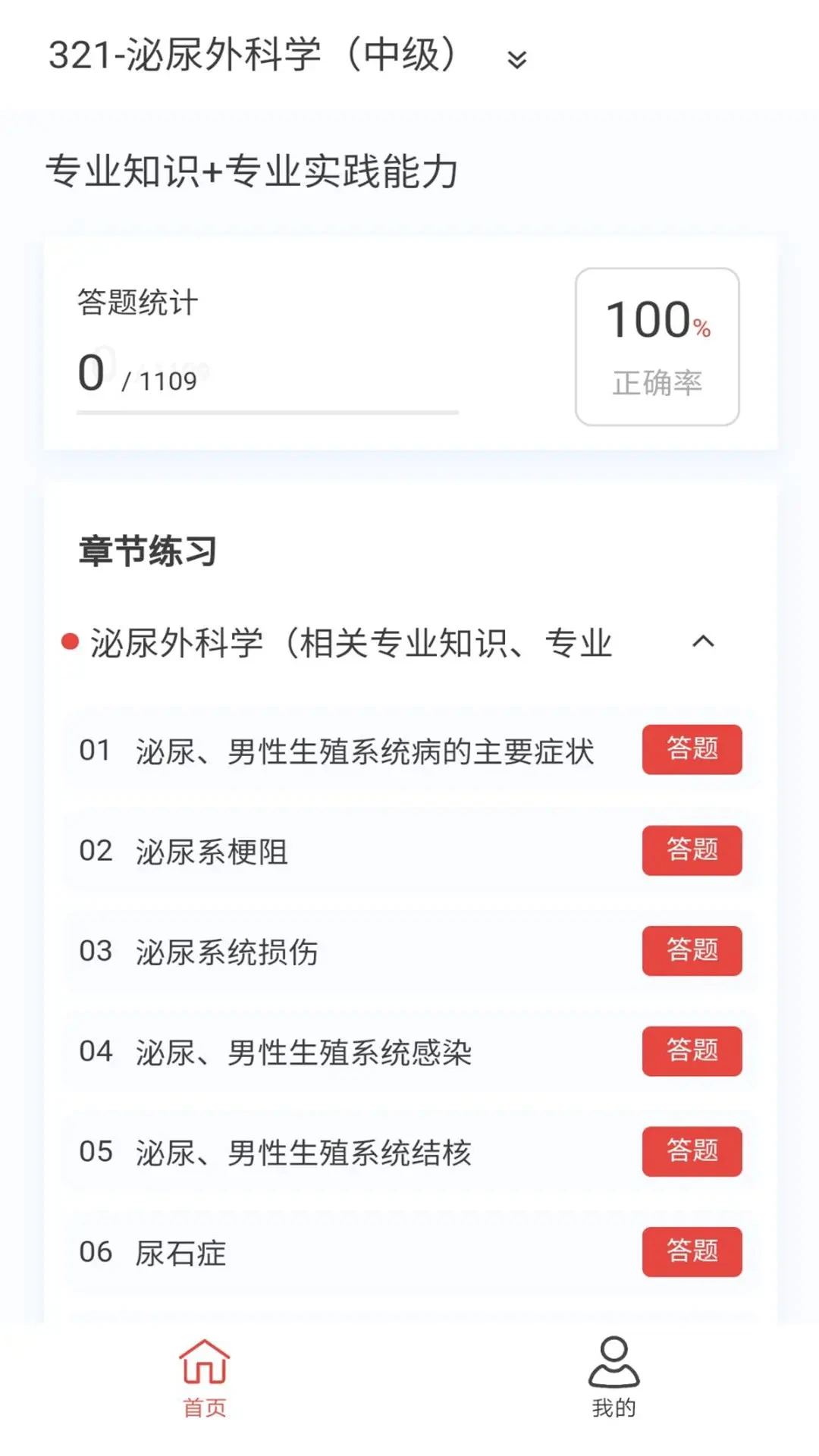The width and height of the screenshot is (819, 1456).
Task: Open the red dot marker beside chapter title
Action: click(x=69, y=643)
